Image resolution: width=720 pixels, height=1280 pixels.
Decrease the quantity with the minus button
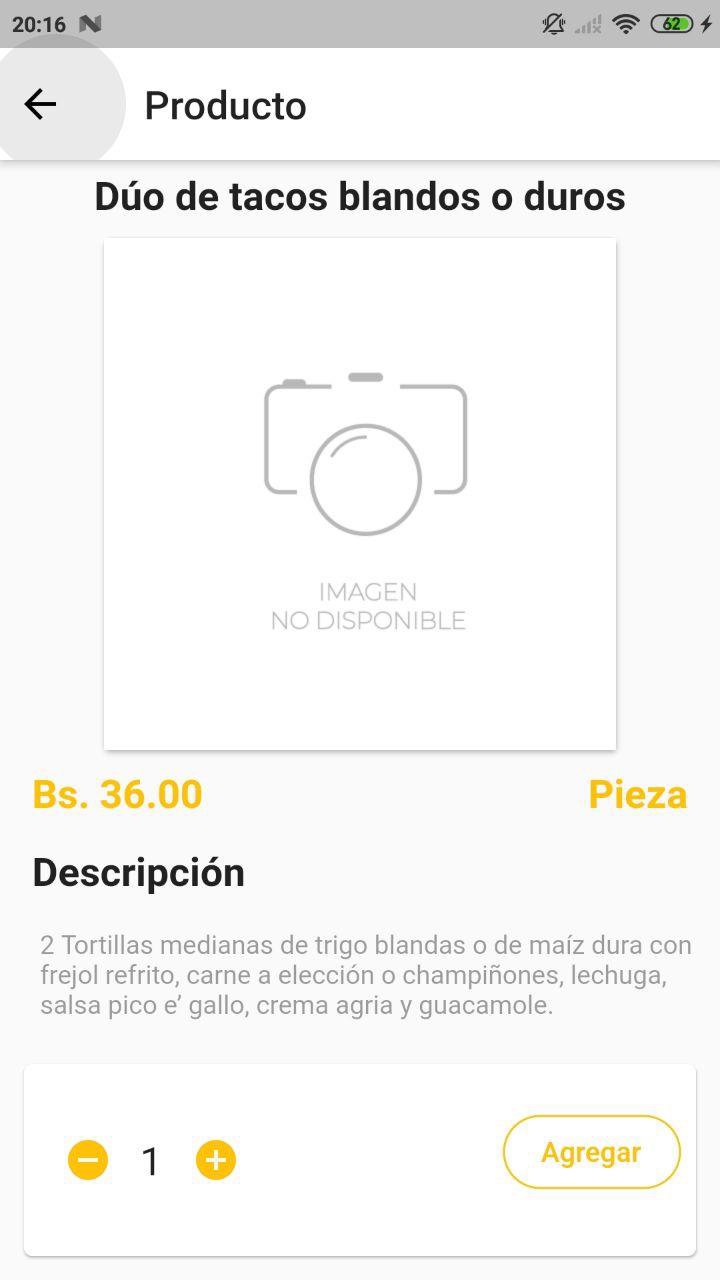[88, 1160]
